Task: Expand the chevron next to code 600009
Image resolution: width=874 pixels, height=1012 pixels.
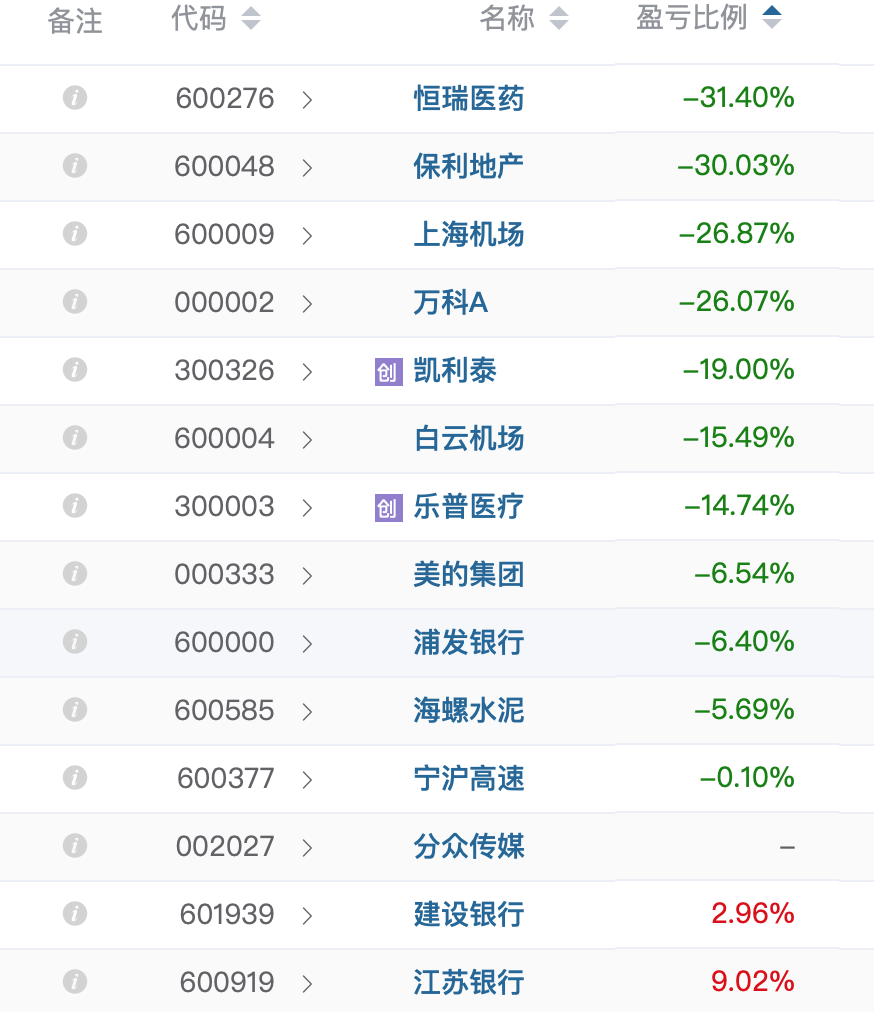Action: pos(307,235)
